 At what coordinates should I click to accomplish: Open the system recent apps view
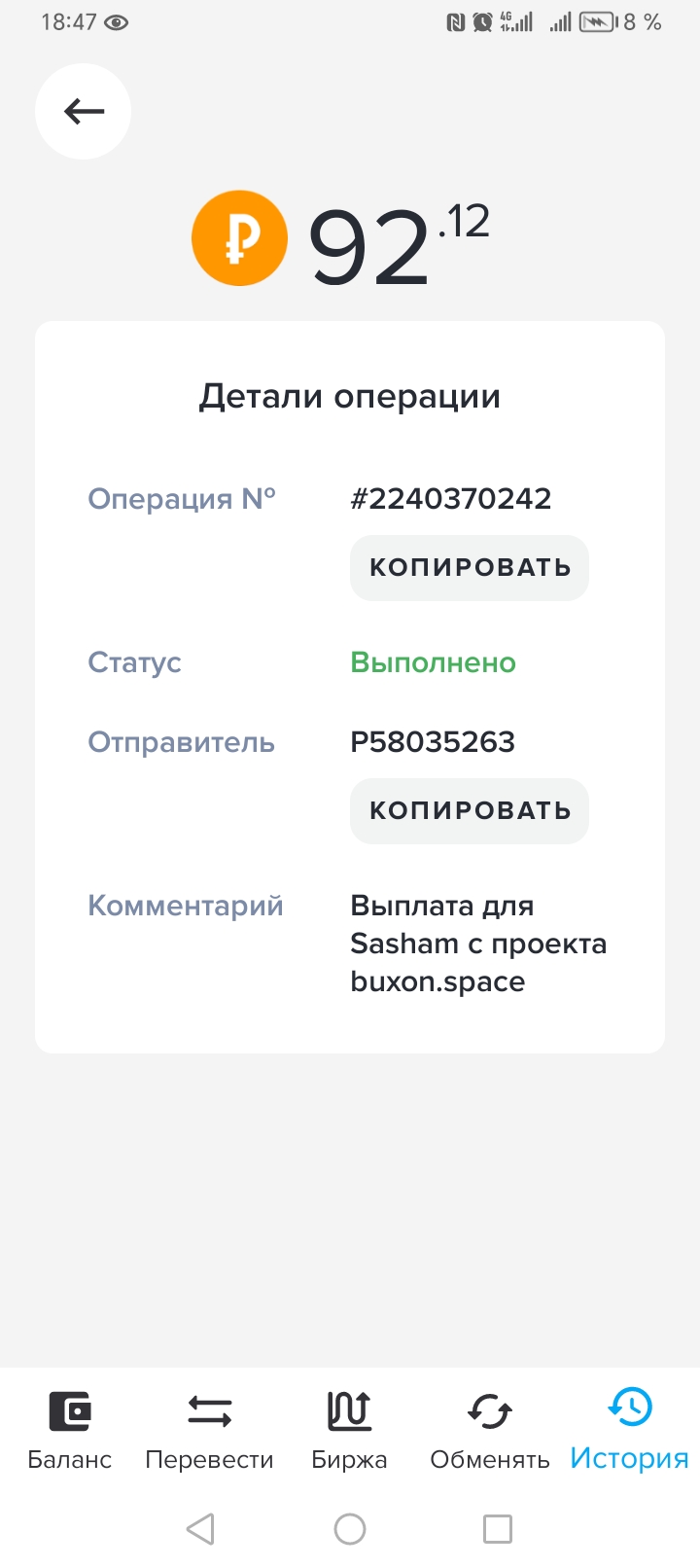point(498,1529)
